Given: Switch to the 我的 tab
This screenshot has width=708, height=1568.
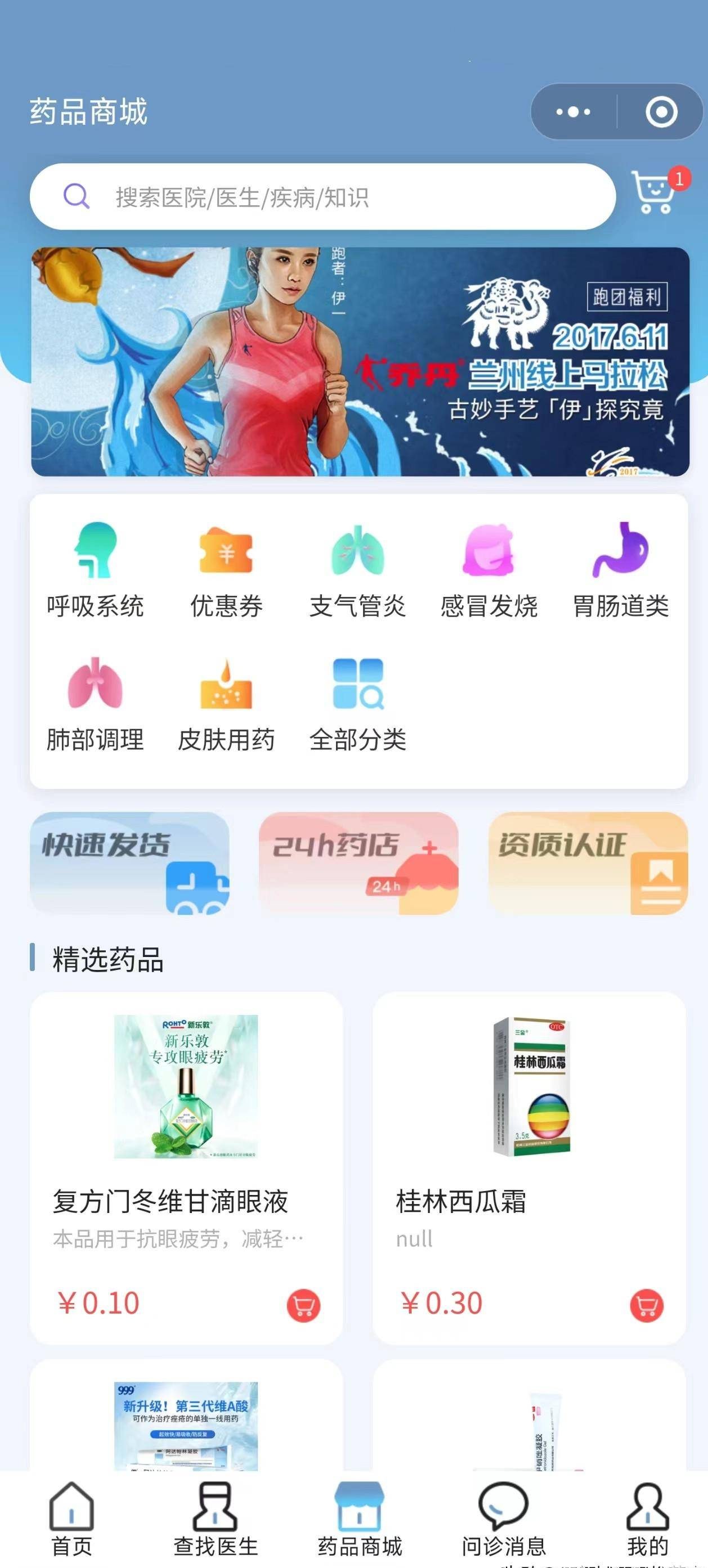Looking at the screenshot, I should tap(647, 1519).
